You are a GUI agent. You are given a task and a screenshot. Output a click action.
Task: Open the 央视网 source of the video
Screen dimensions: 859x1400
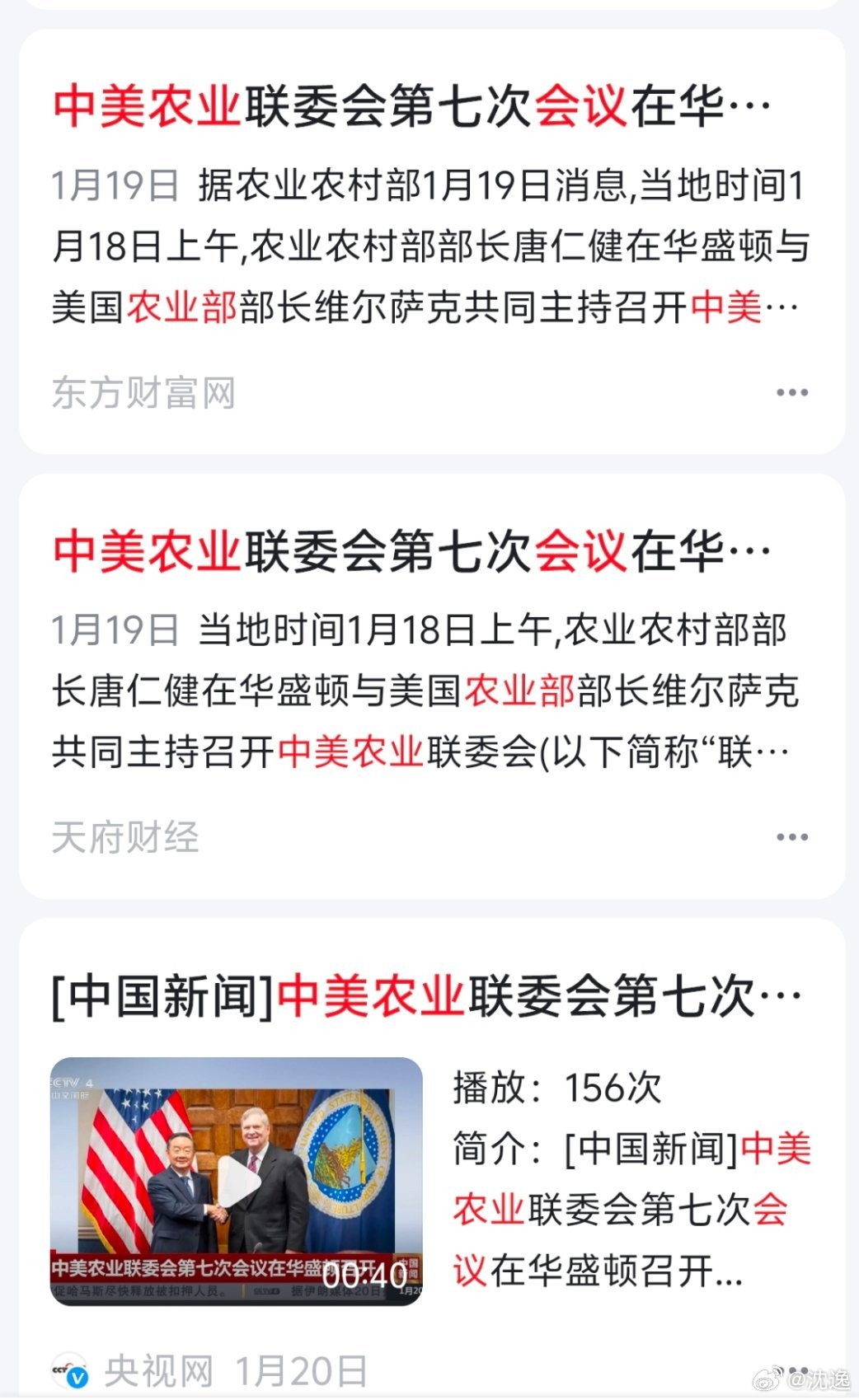[x=157, y=1371]
